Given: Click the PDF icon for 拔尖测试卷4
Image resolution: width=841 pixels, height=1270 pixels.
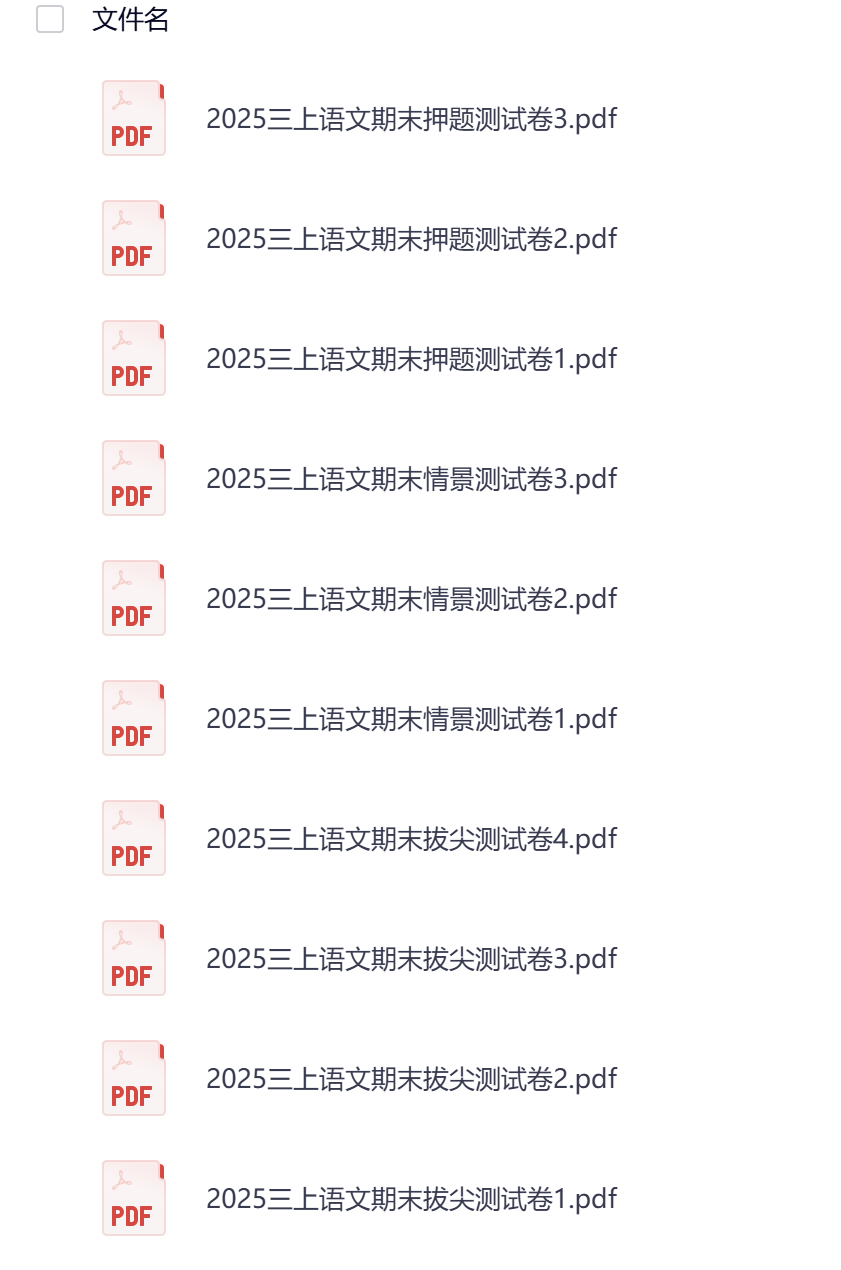Looking at the screenshot, I should [x=133, y=838].
